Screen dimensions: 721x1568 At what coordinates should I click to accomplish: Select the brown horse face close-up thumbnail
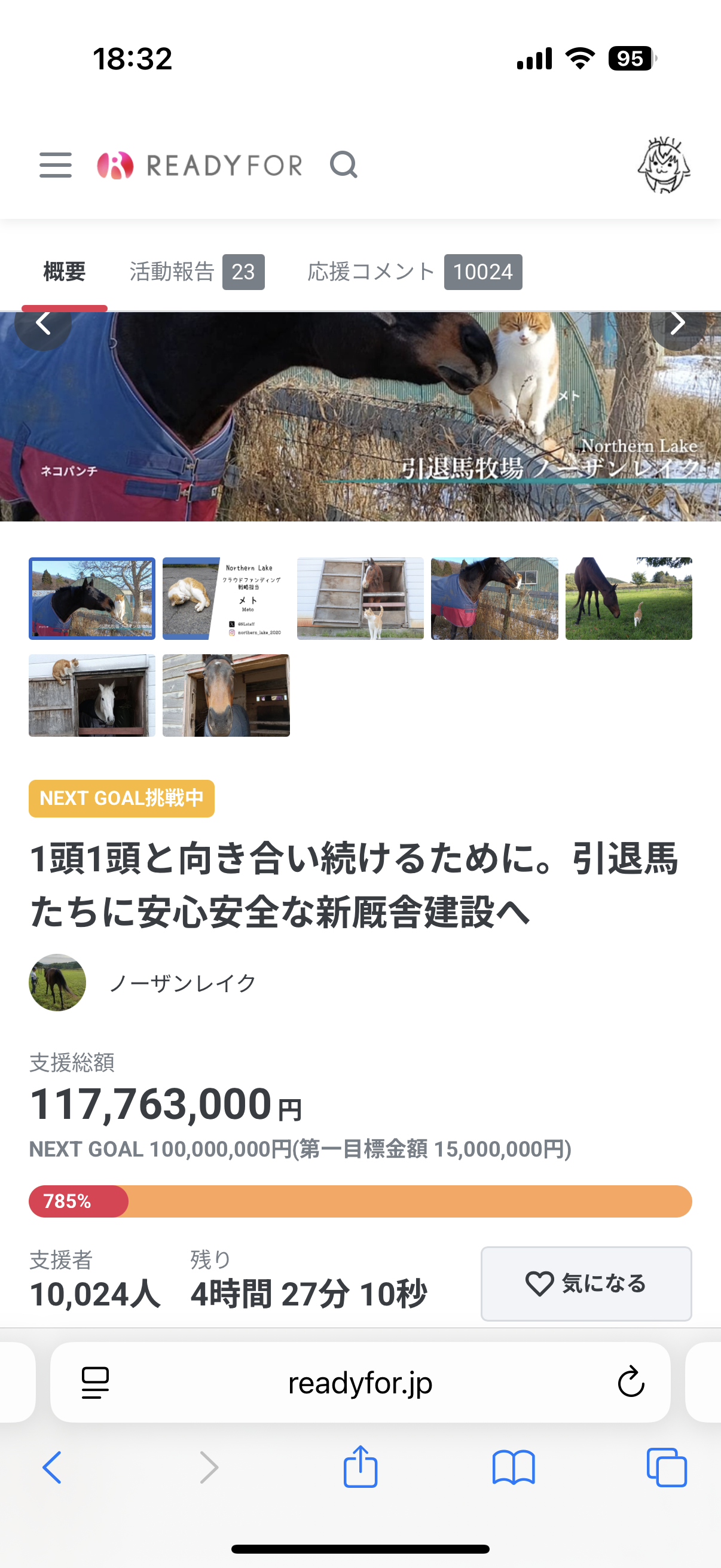pyautogui.click(x=226, y=695)
